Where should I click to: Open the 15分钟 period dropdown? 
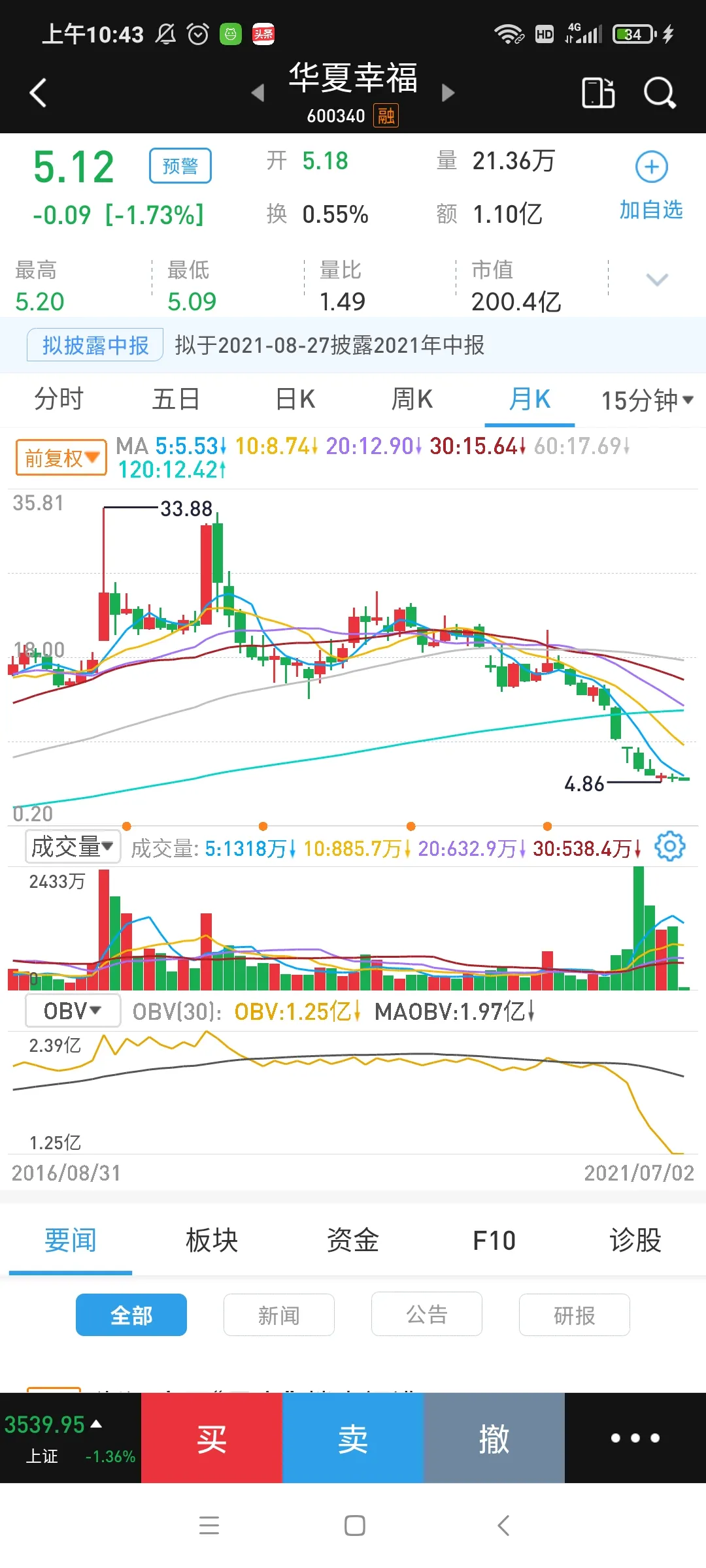point(647,400)
